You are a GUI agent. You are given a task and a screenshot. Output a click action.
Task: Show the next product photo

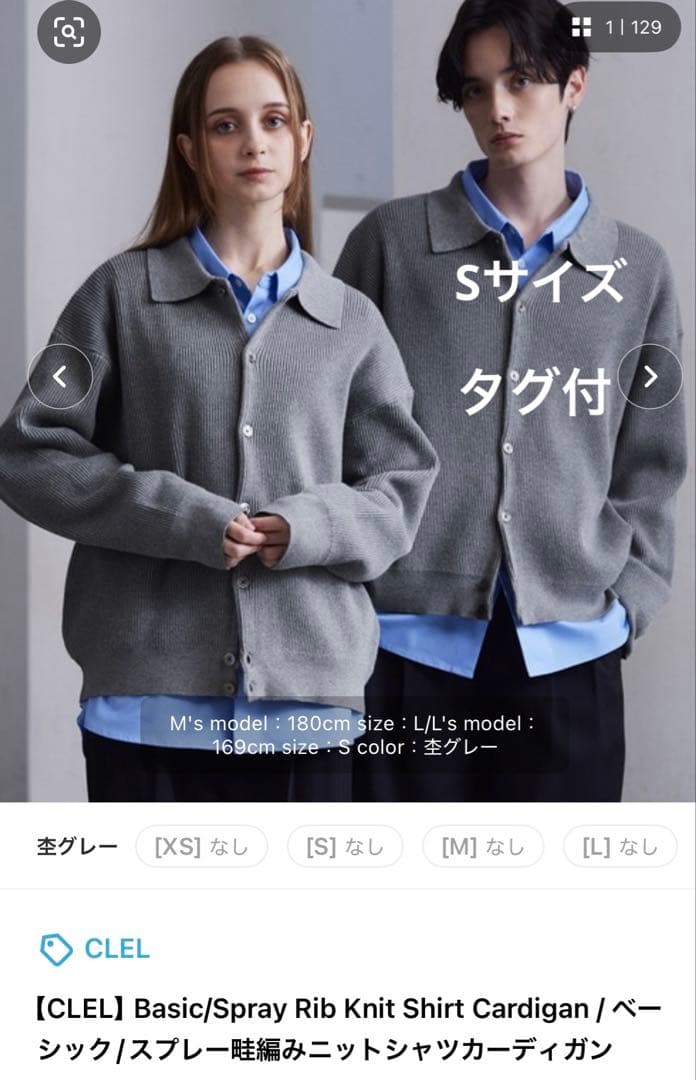pos(650,376)
